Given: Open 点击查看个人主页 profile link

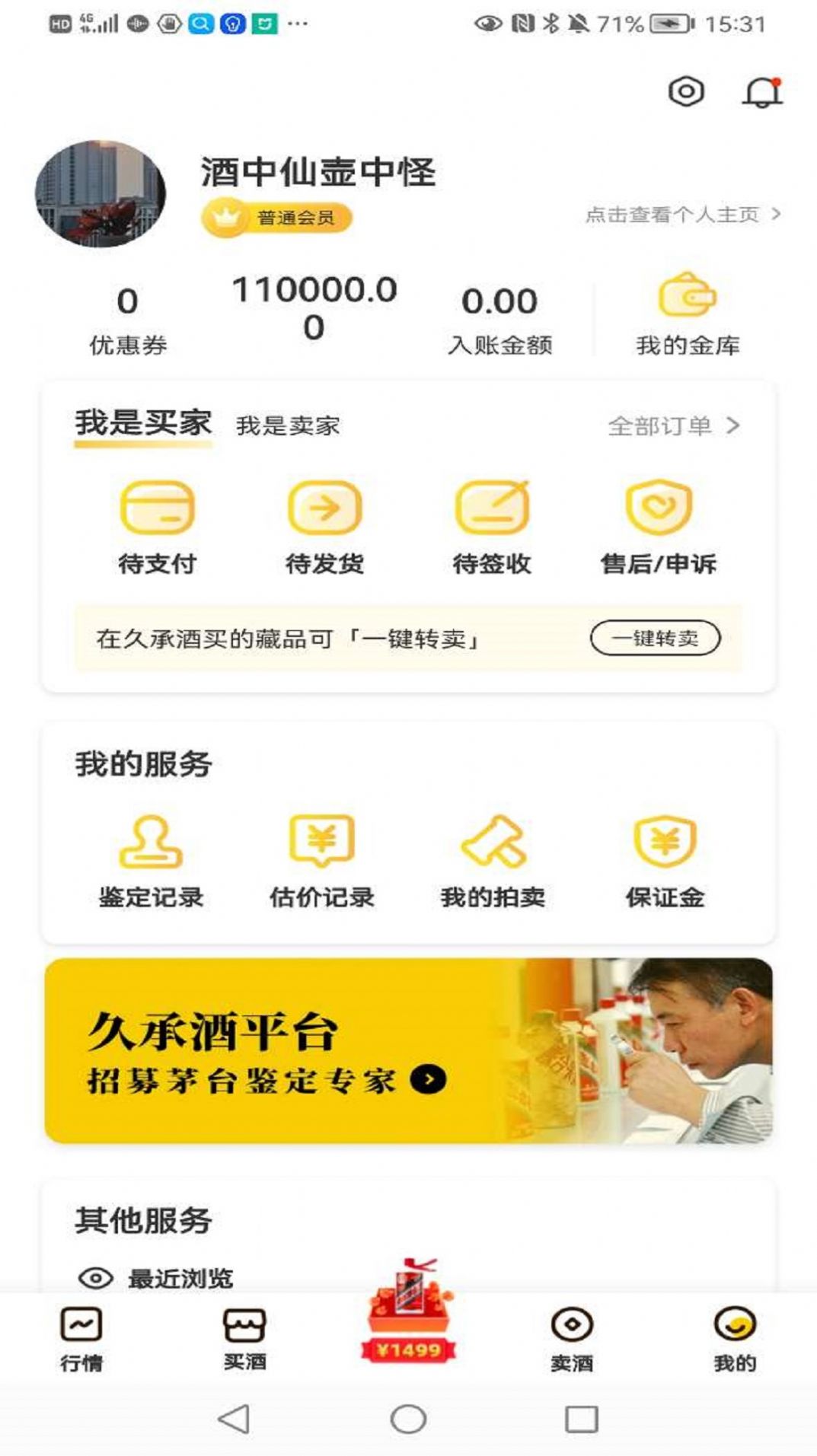Looking at the screenshot, I should [683, 215].
